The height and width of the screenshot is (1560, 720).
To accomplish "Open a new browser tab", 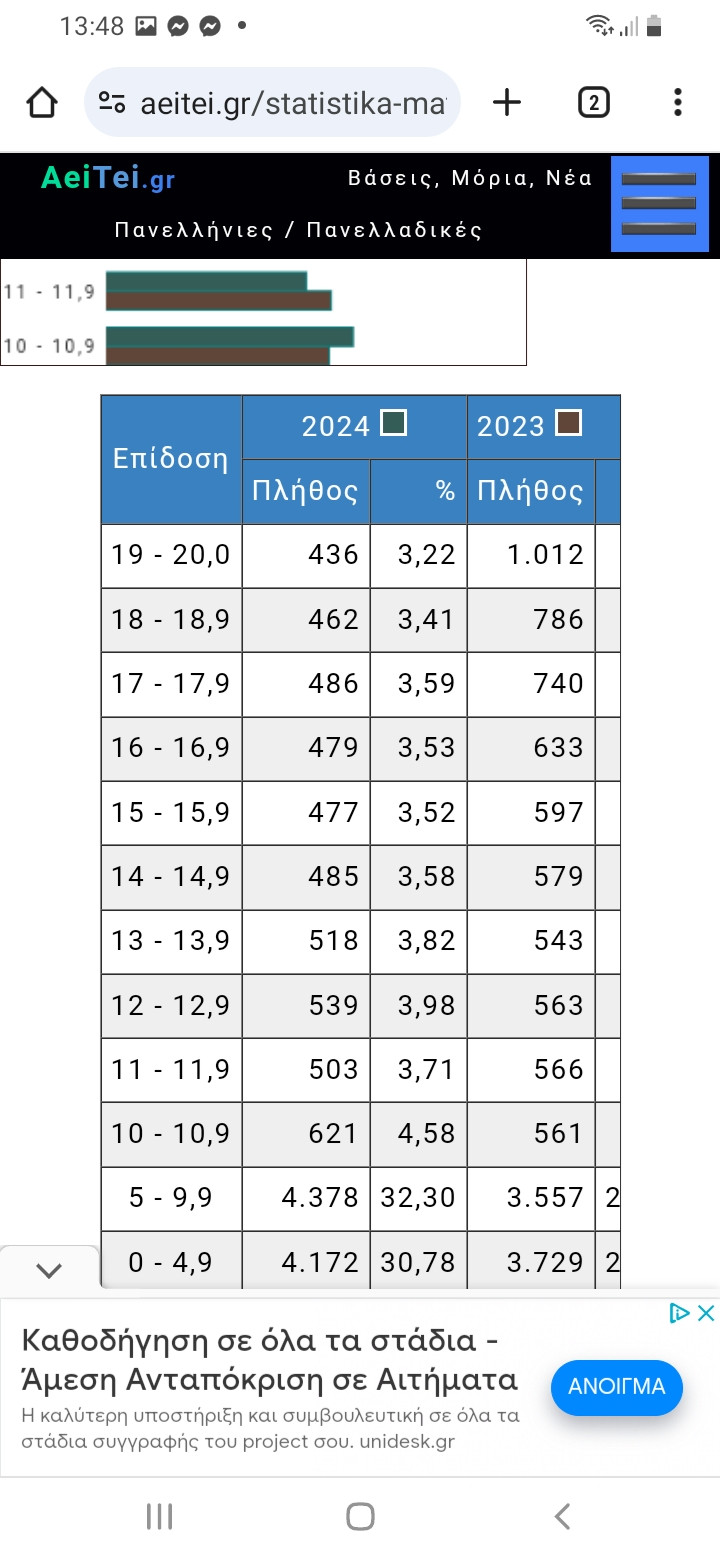I will (x=507, y=102).
